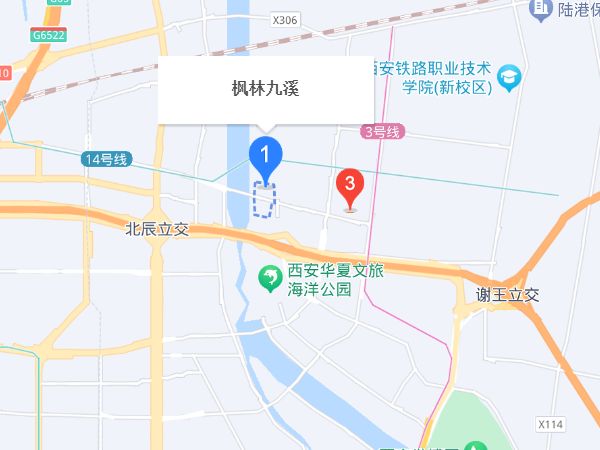Open the 枫林九溪 info bubble
600x450 pixels.
[266, 90]
